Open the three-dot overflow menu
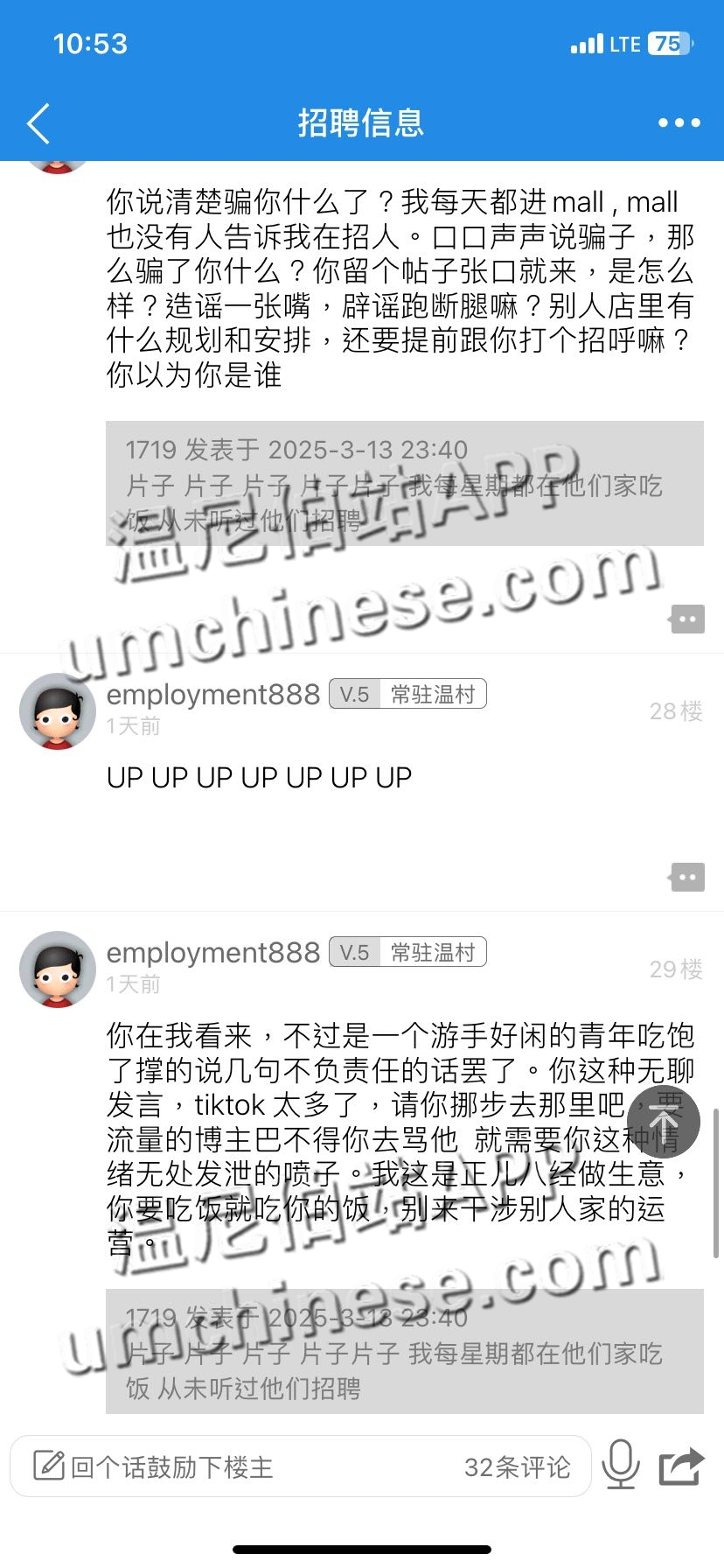 click(679, 123)
